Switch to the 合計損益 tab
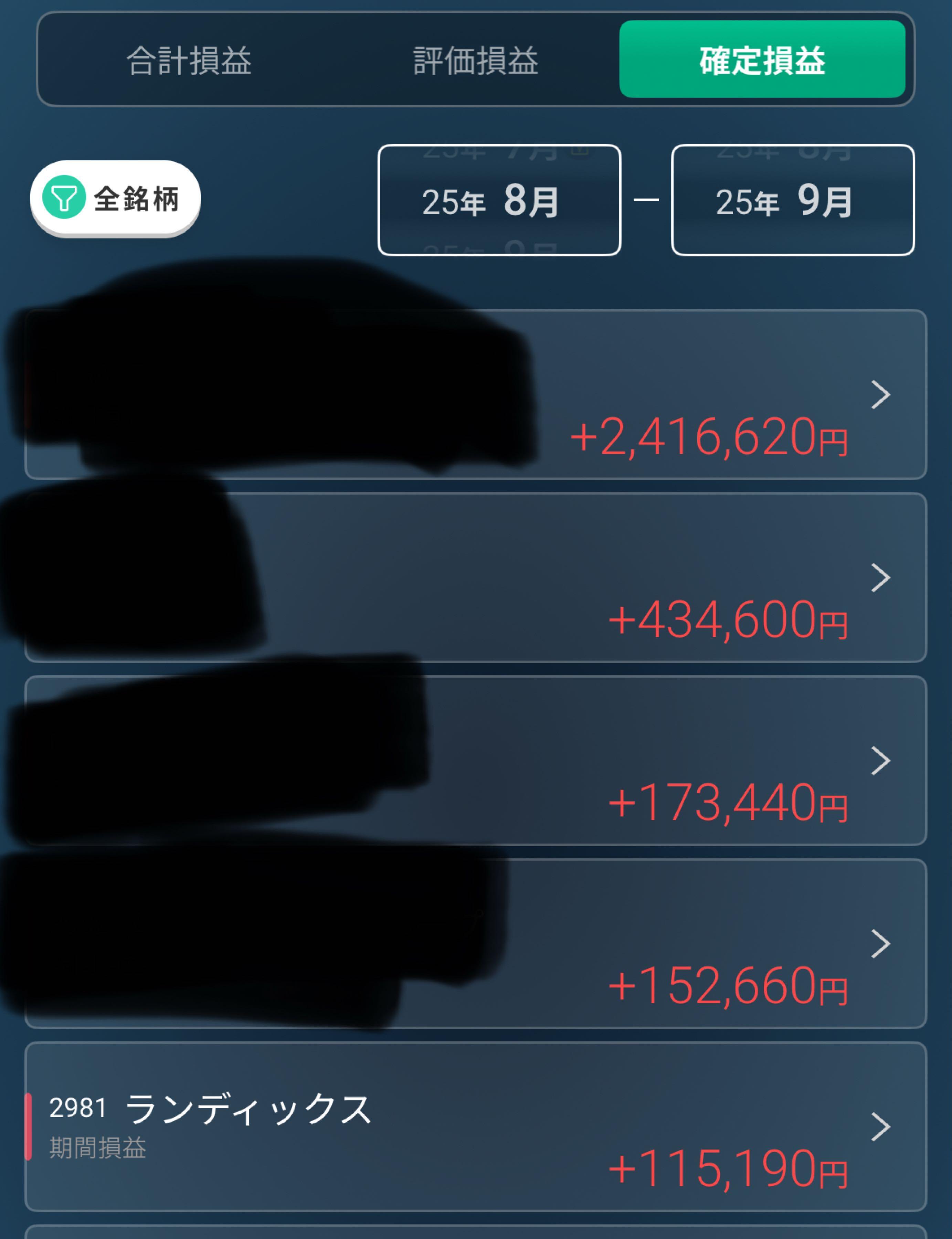952x1239 pixels. pos(189,60)
